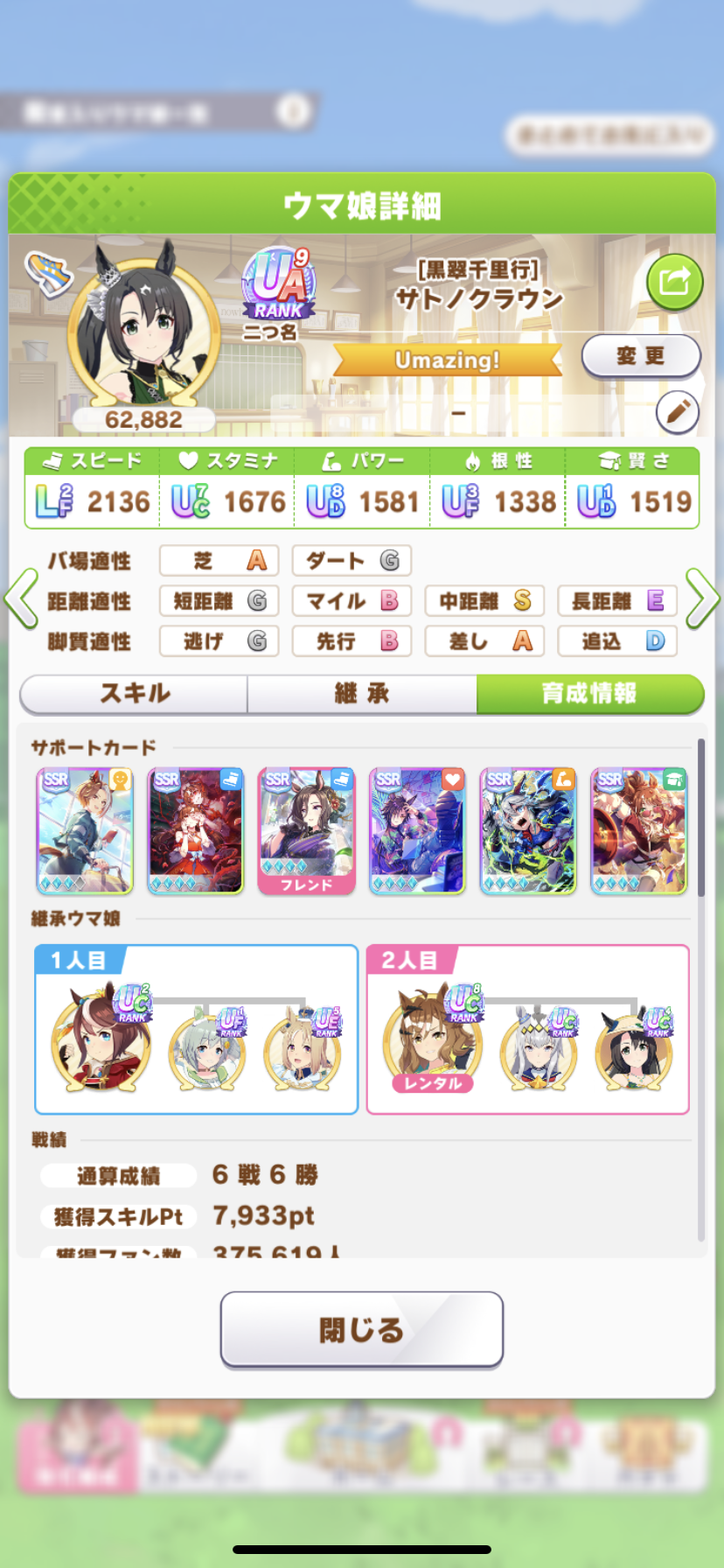This screenshot has width=724, height=1568.
Task: Switch to the スキル tab
Action: tap(135, 693)
